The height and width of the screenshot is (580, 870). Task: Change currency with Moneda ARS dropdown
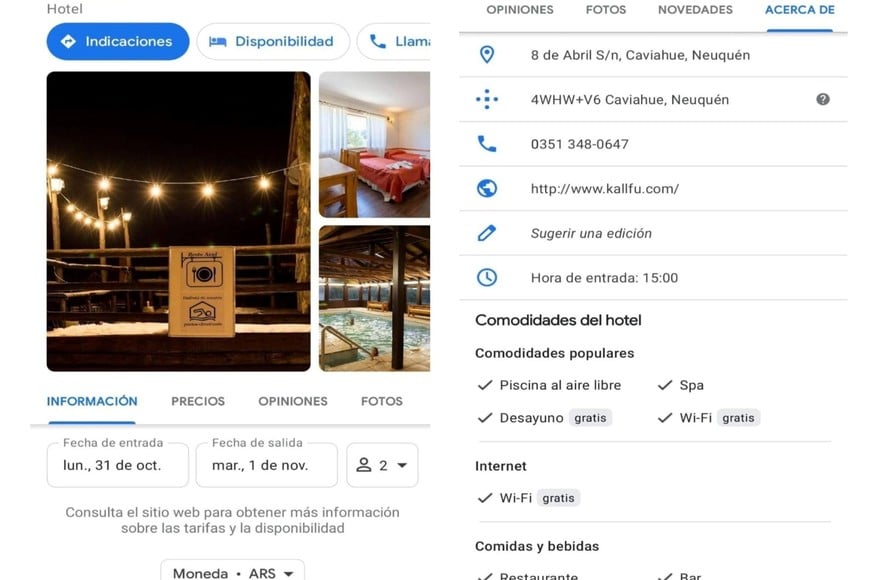[233, 573]
